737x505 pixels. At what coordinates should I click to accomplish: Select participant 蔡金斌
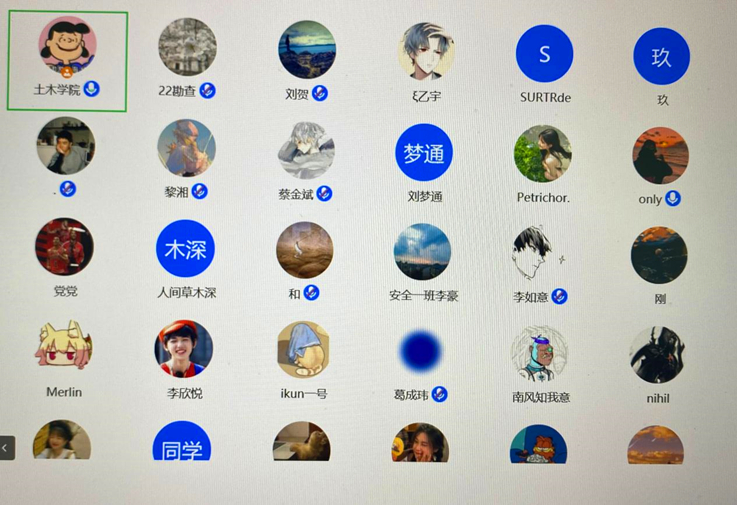305,151
